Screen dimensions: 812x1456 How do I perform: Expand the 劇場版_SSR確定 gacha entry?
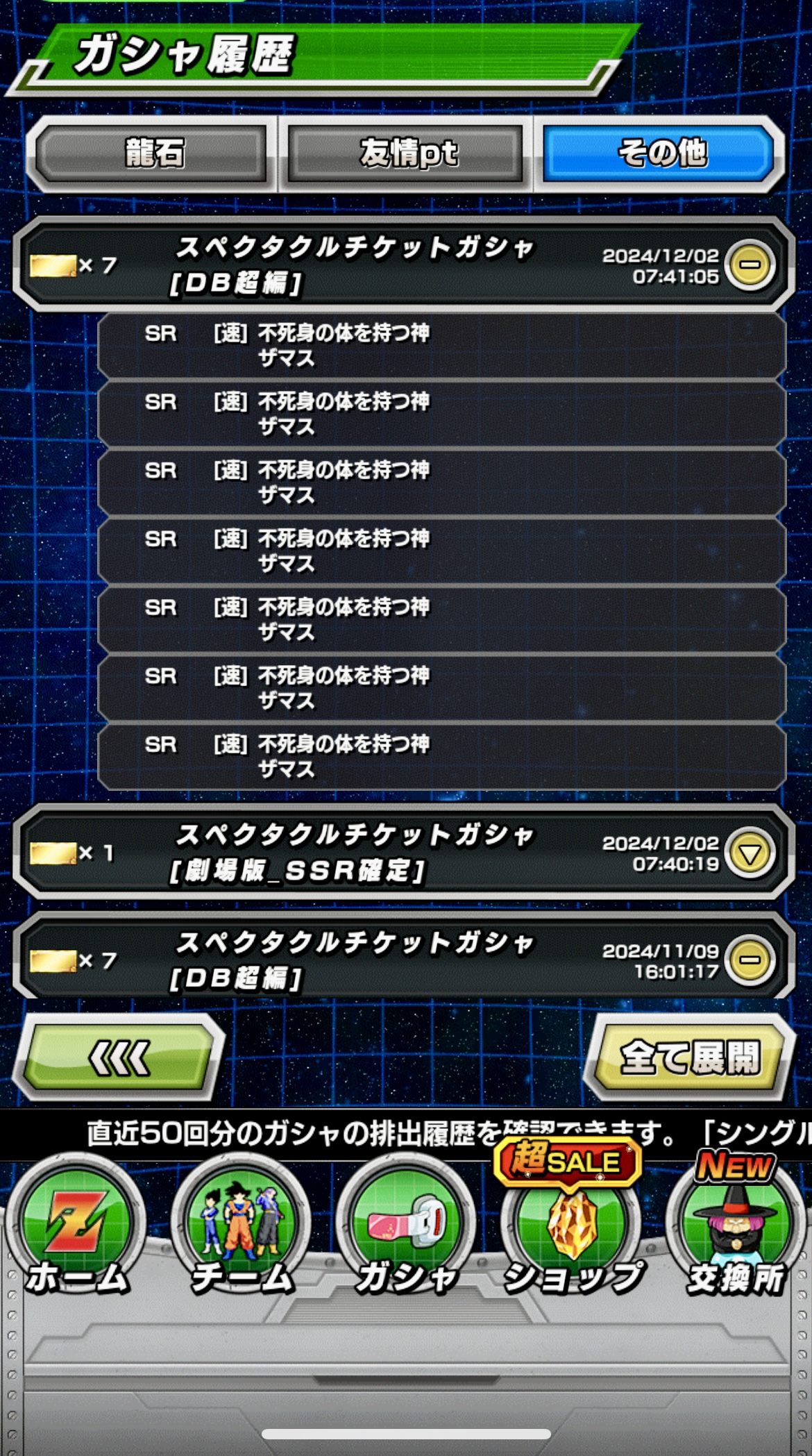click(750, 853)
